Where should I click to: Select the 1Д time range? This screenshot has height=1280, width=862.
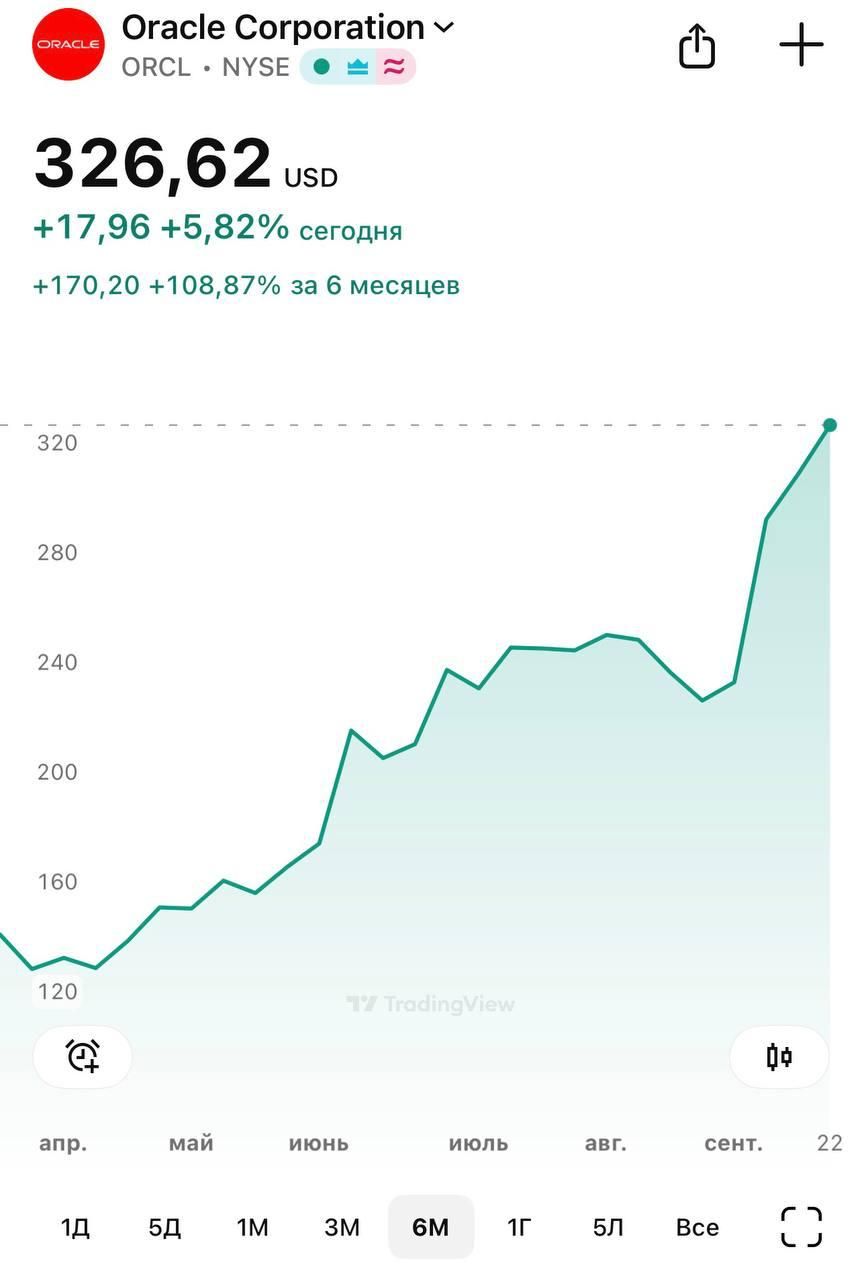[x=76, y=1227]
